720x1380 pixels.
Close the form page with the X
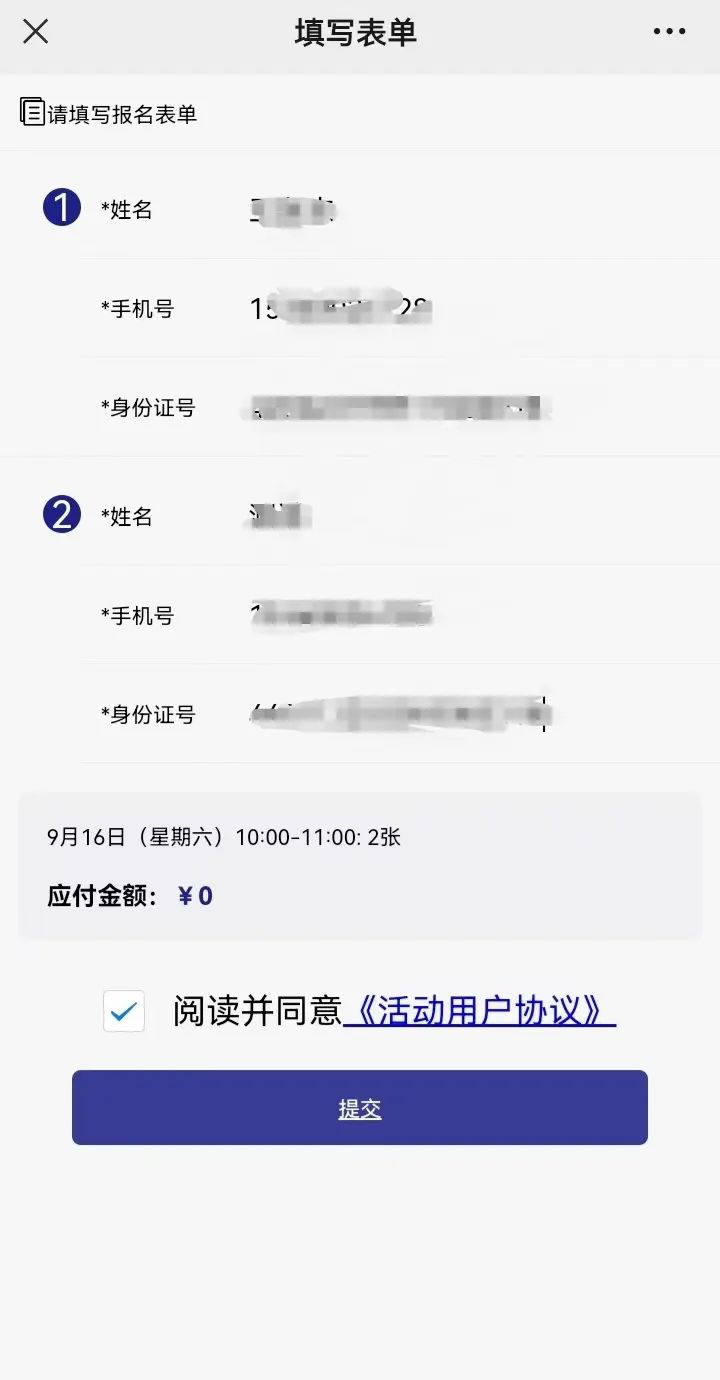(x=36, y=32)
